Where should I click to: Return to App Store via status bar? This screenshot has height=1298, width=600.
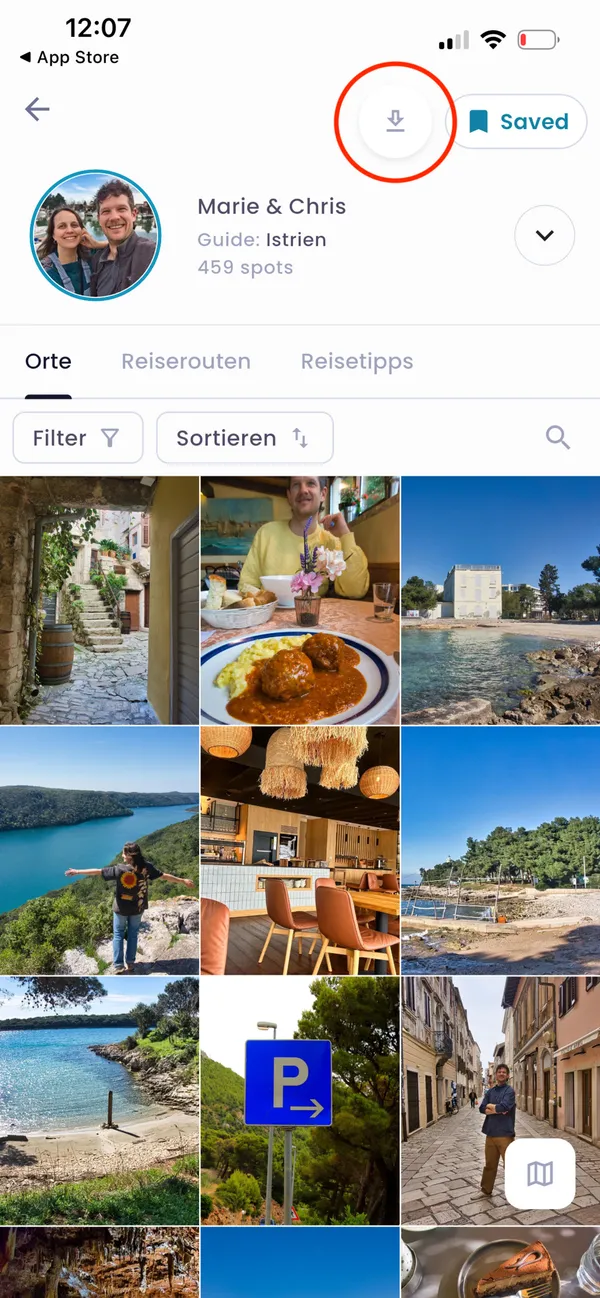tap(69, 58)
